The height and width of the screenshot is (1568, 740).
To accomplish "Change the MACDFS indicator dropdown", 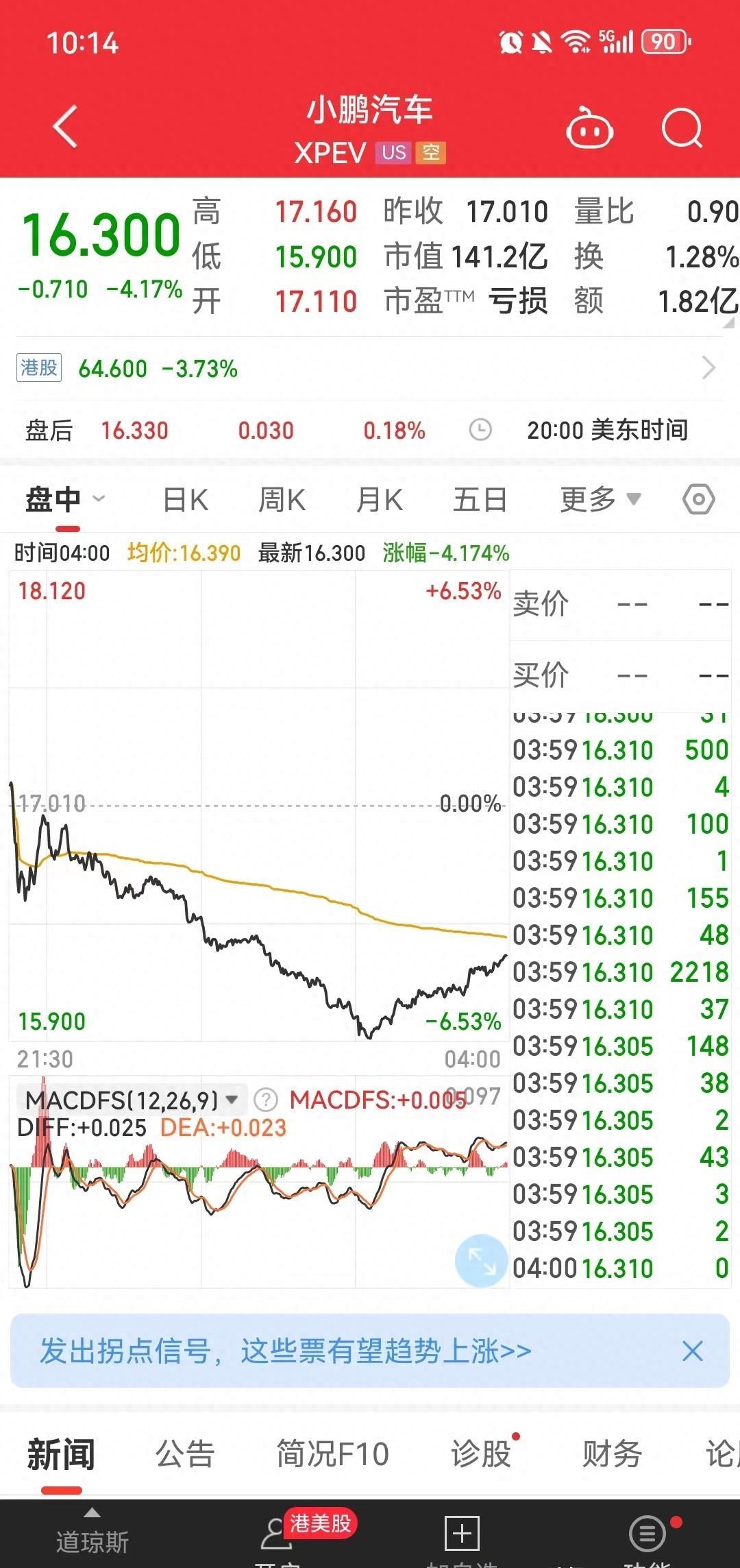I will (132, 1100).
